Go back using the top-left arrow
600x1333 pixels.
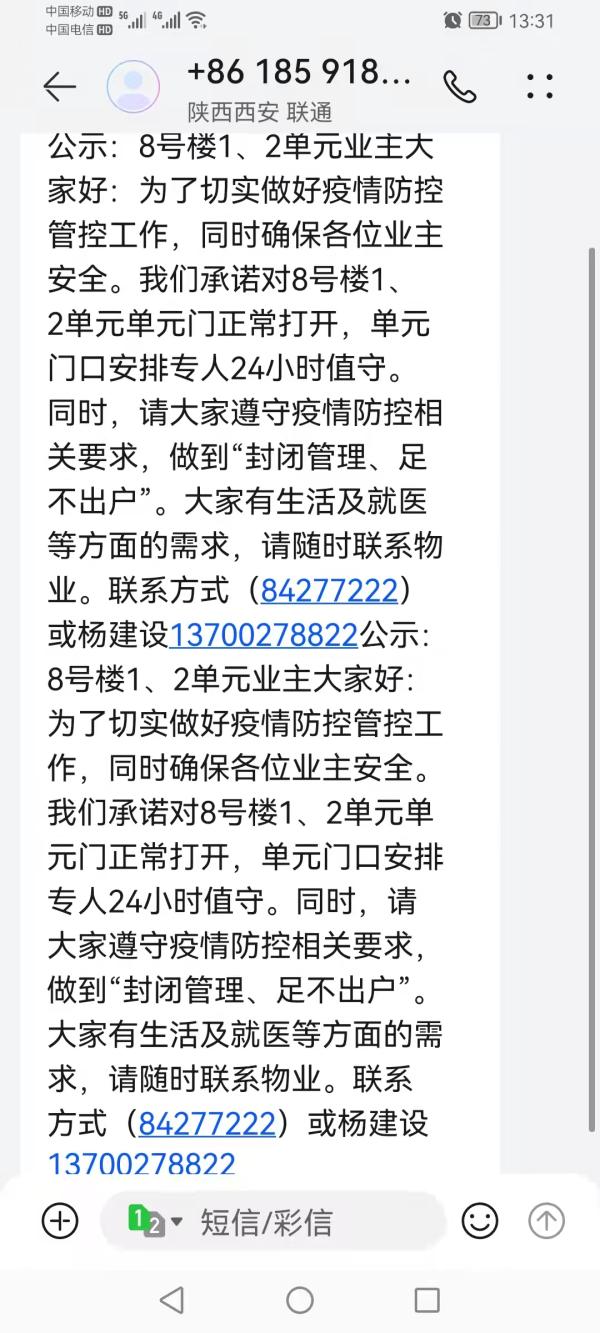point(60,87)
